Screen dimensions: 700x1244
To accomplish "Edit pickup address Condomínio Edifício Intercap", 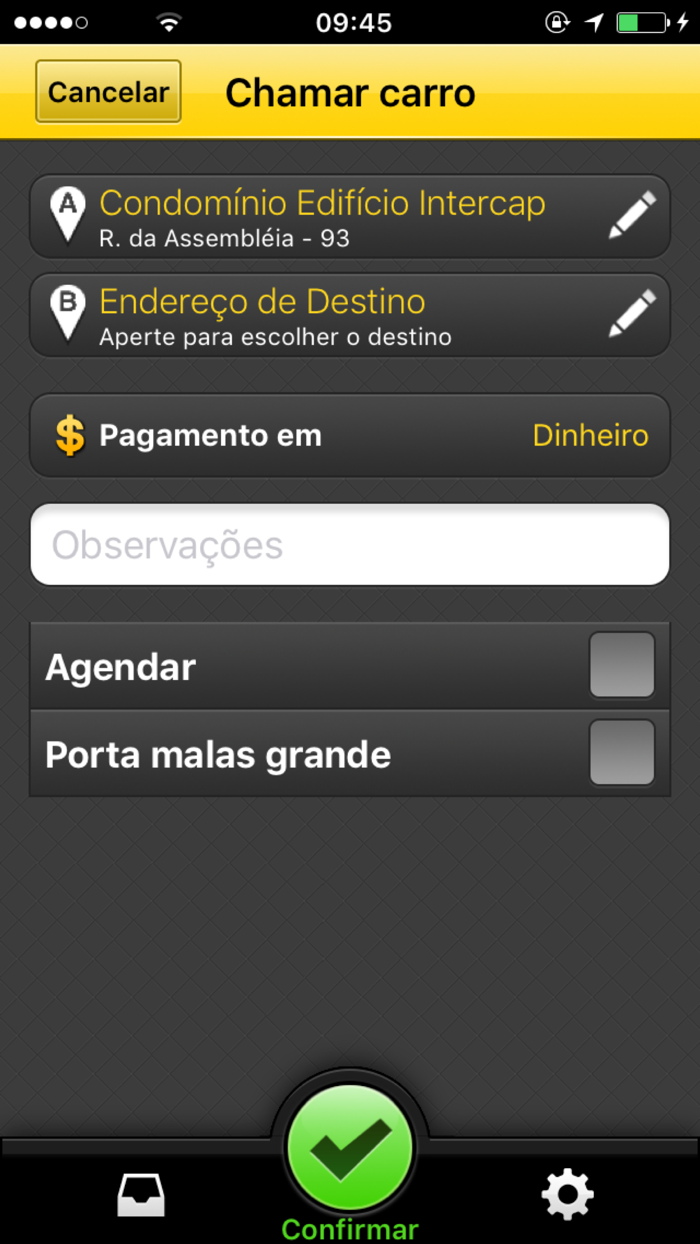I will click(632, 216).
